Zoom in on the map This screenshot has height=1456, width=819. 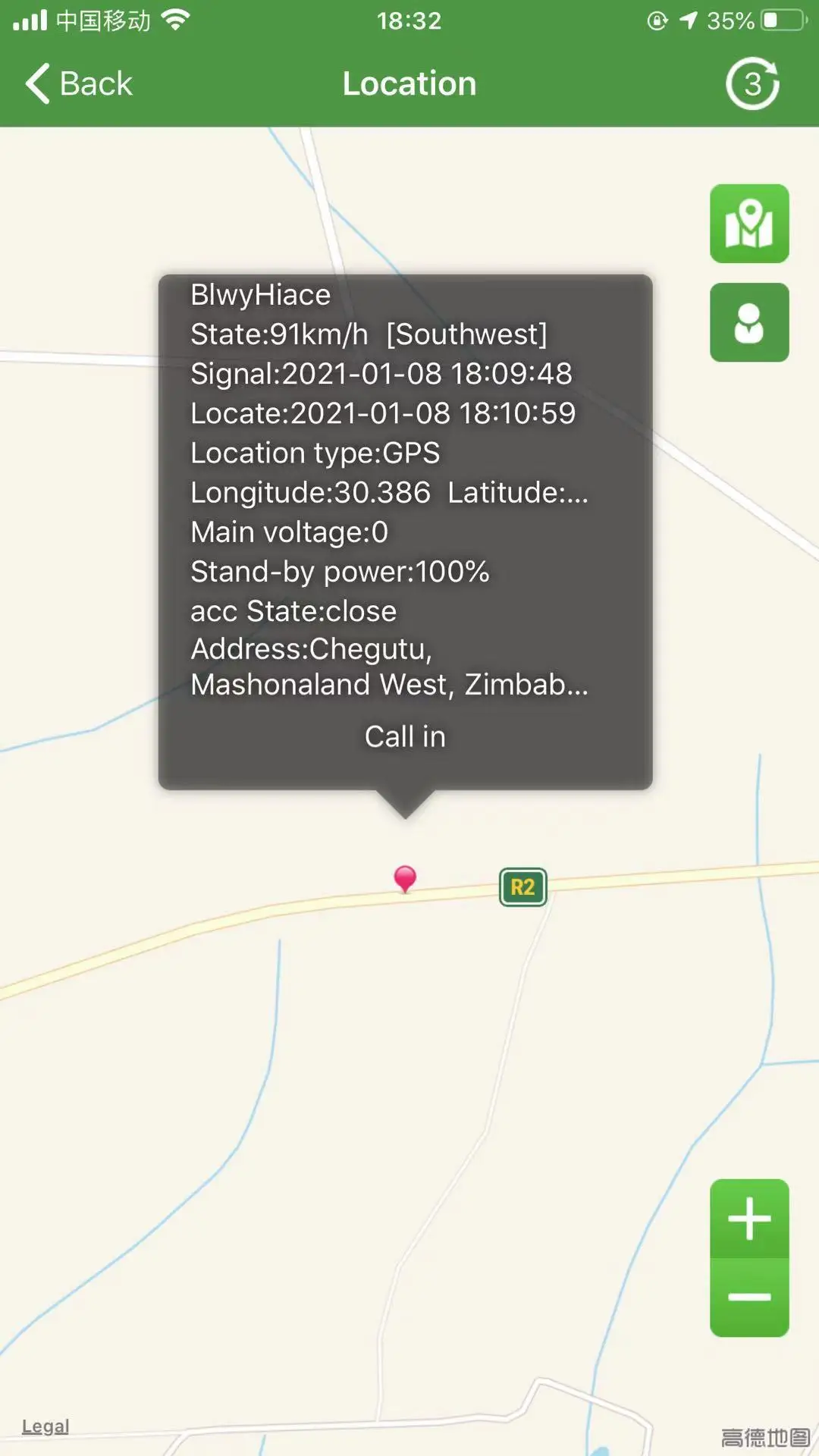click(749, 1219)
